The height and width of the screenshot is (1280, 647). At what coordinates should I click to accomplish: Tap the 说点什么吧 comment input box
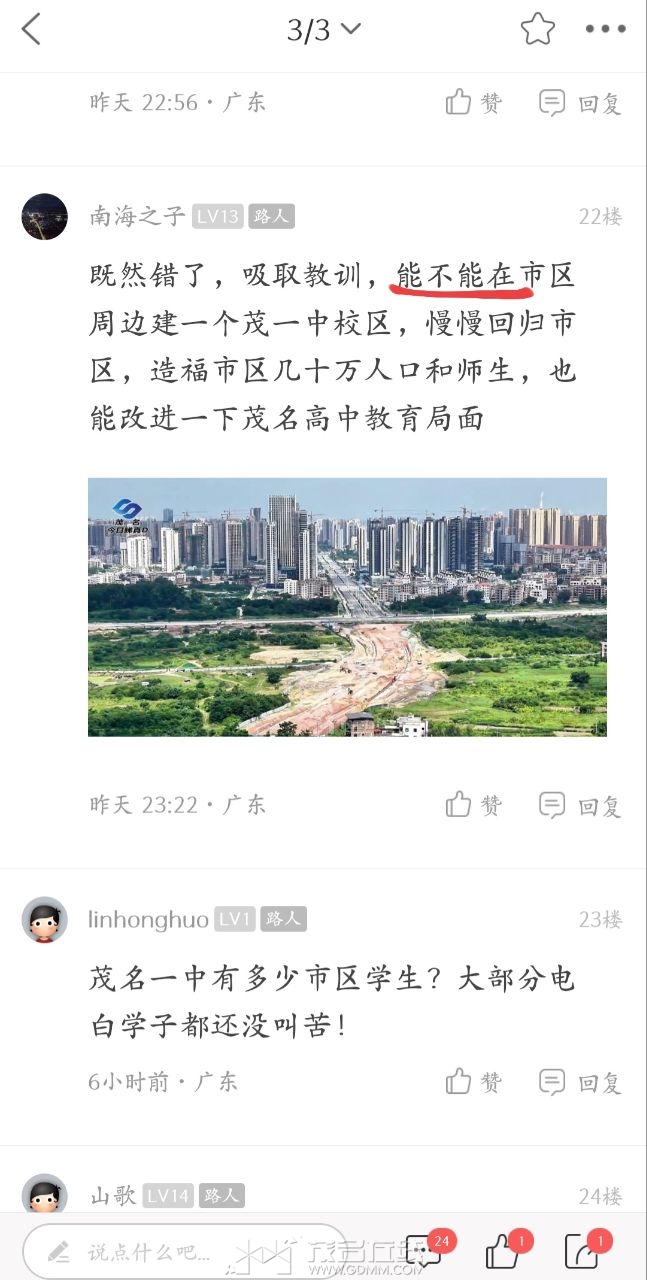pos(185,1251)
